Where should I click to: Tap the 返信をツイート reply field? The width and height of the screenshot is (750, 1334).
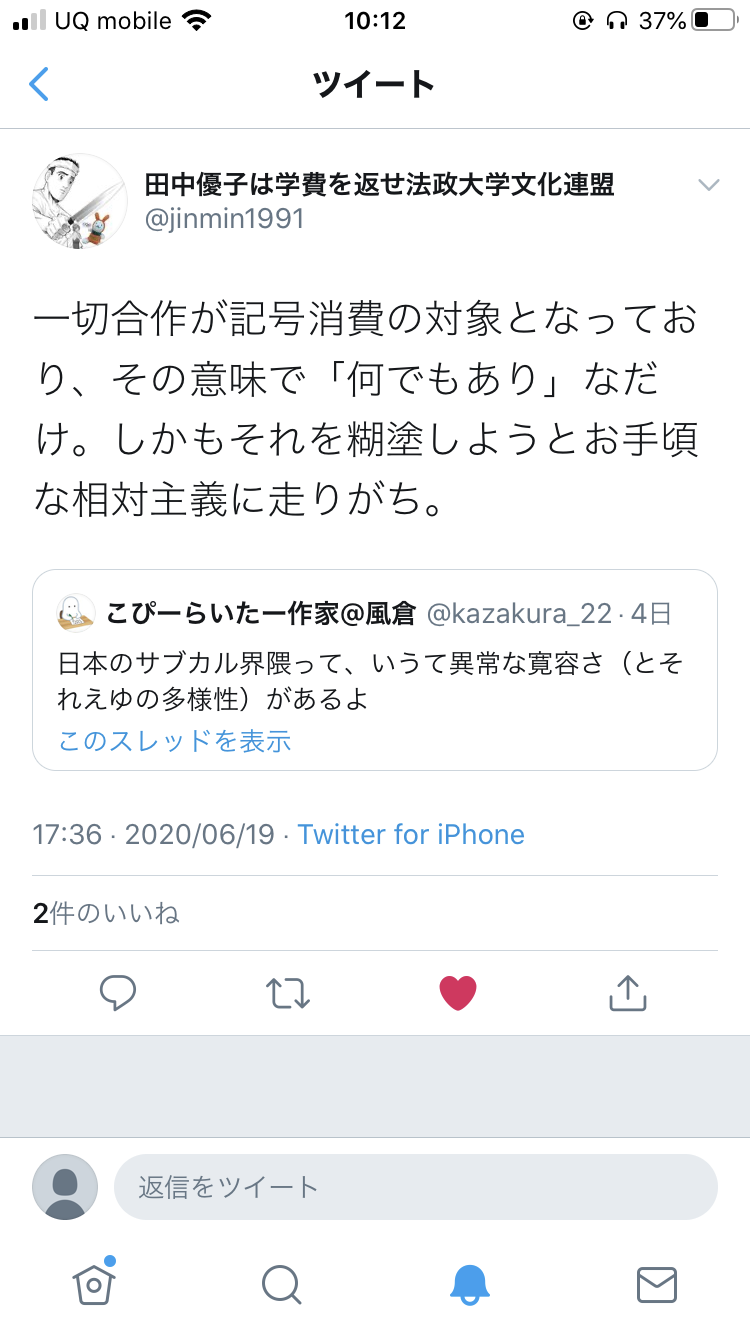pos(415,1187)
